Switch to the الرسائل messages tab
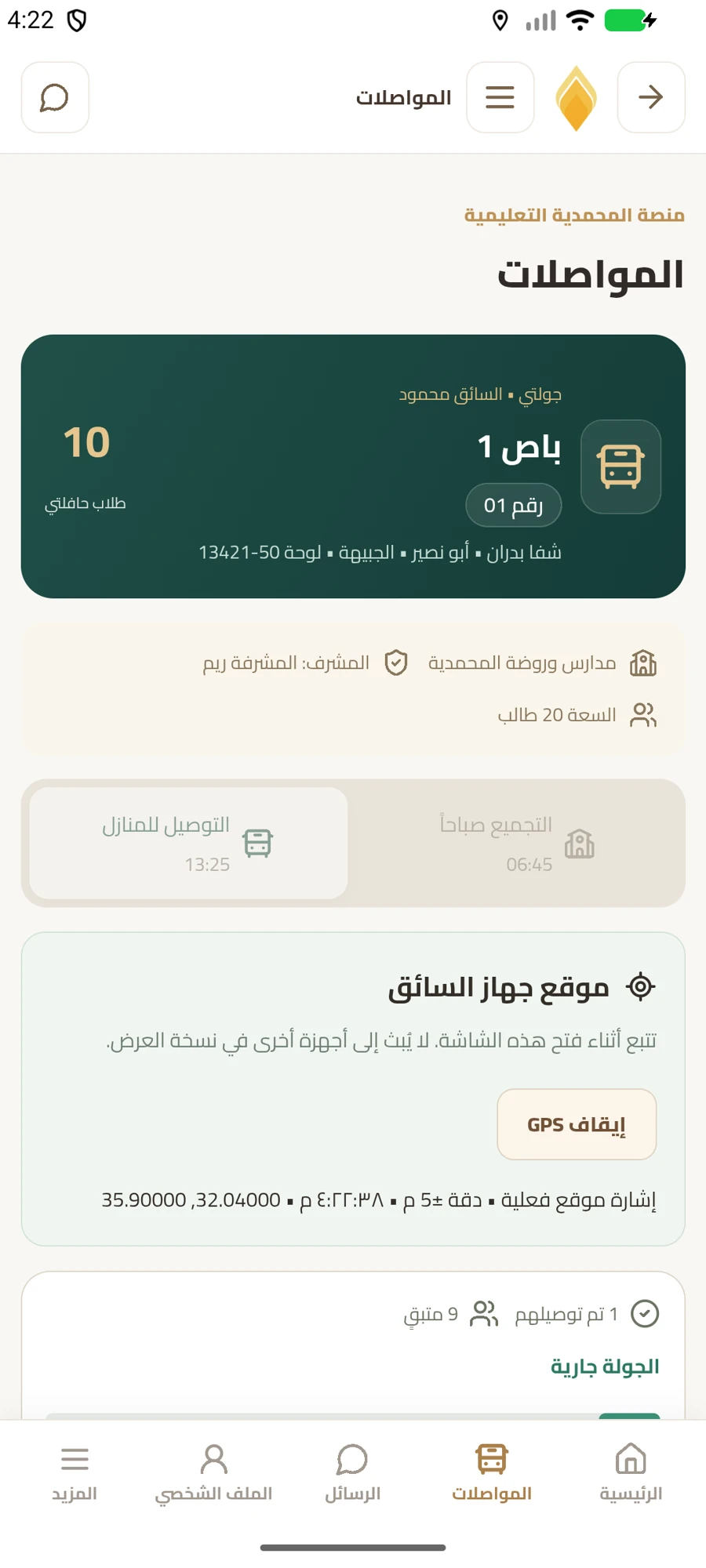This screenshot has width=706, height=1568. [352, 1472]
